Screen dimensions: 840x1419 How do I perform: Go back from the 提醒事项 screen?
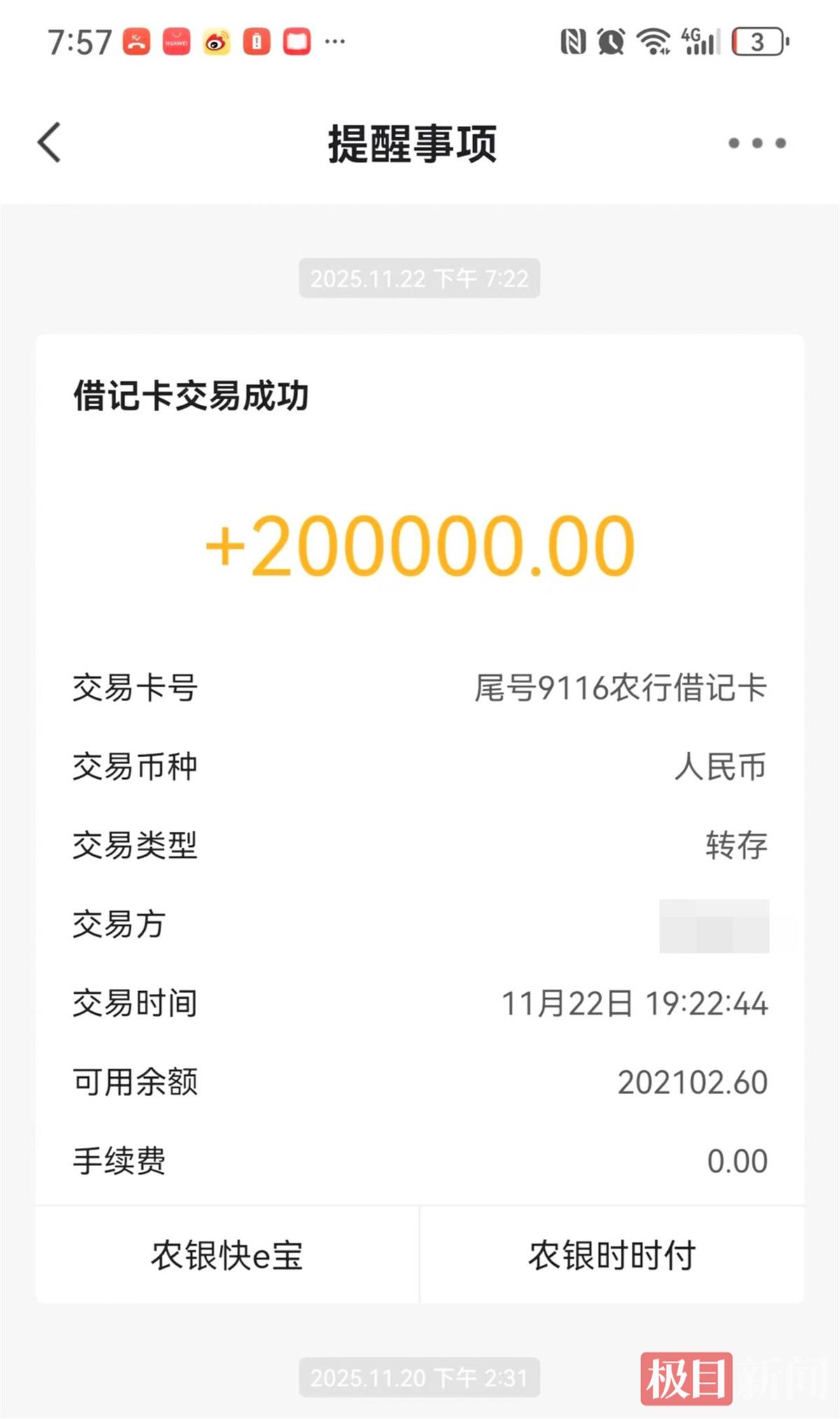click(x=50, y=143)
